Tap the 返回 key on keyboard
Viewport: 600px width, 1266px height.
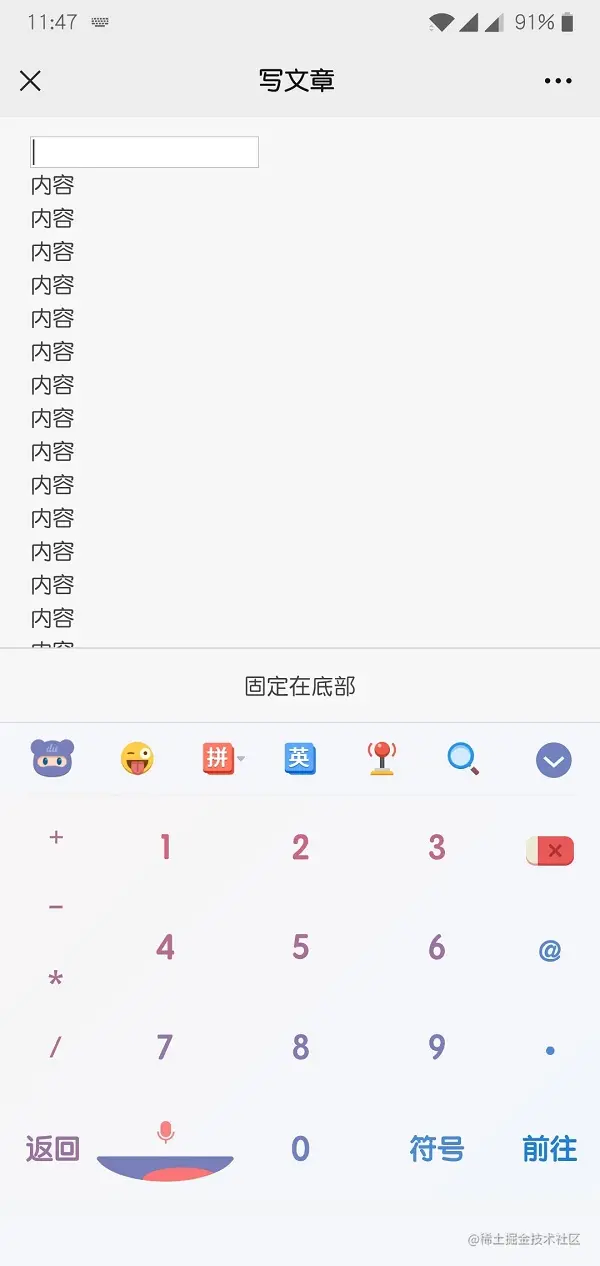(52, 1149)
